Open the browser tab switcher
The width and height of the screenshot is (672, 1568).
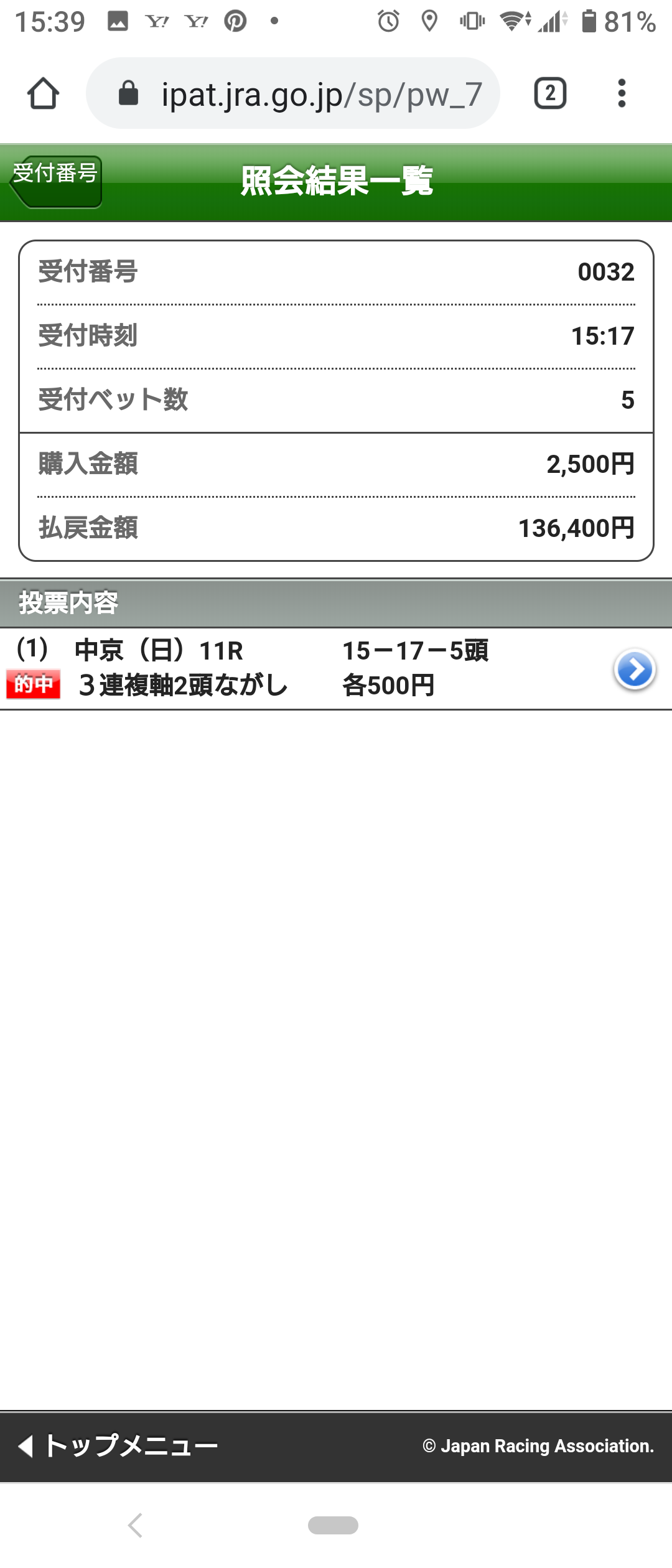pyautogui.click(x=550, y=94)
